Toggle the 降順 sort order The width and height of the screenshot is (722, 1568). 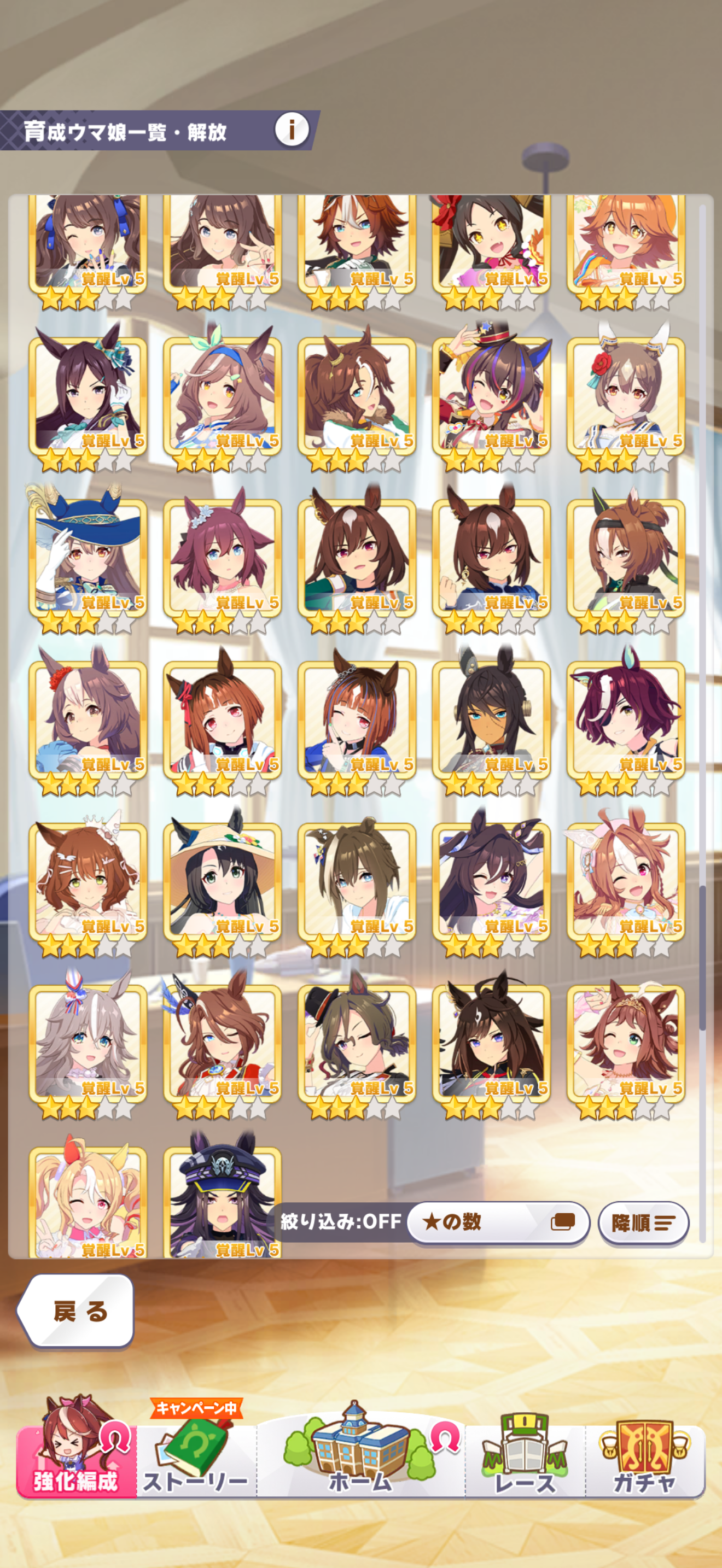click(x=643, y=1222)
